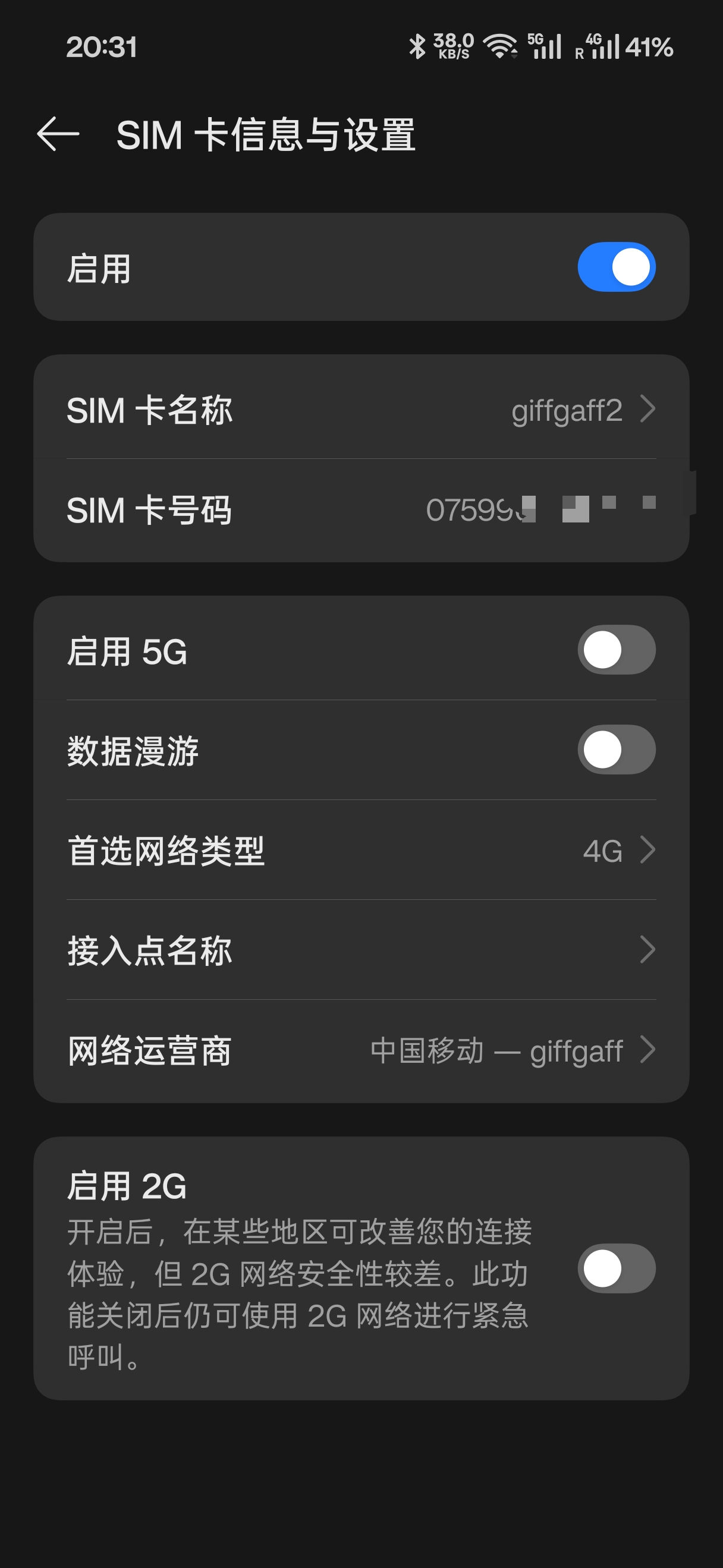Open SIM 卡号码 row

[360, 510]
